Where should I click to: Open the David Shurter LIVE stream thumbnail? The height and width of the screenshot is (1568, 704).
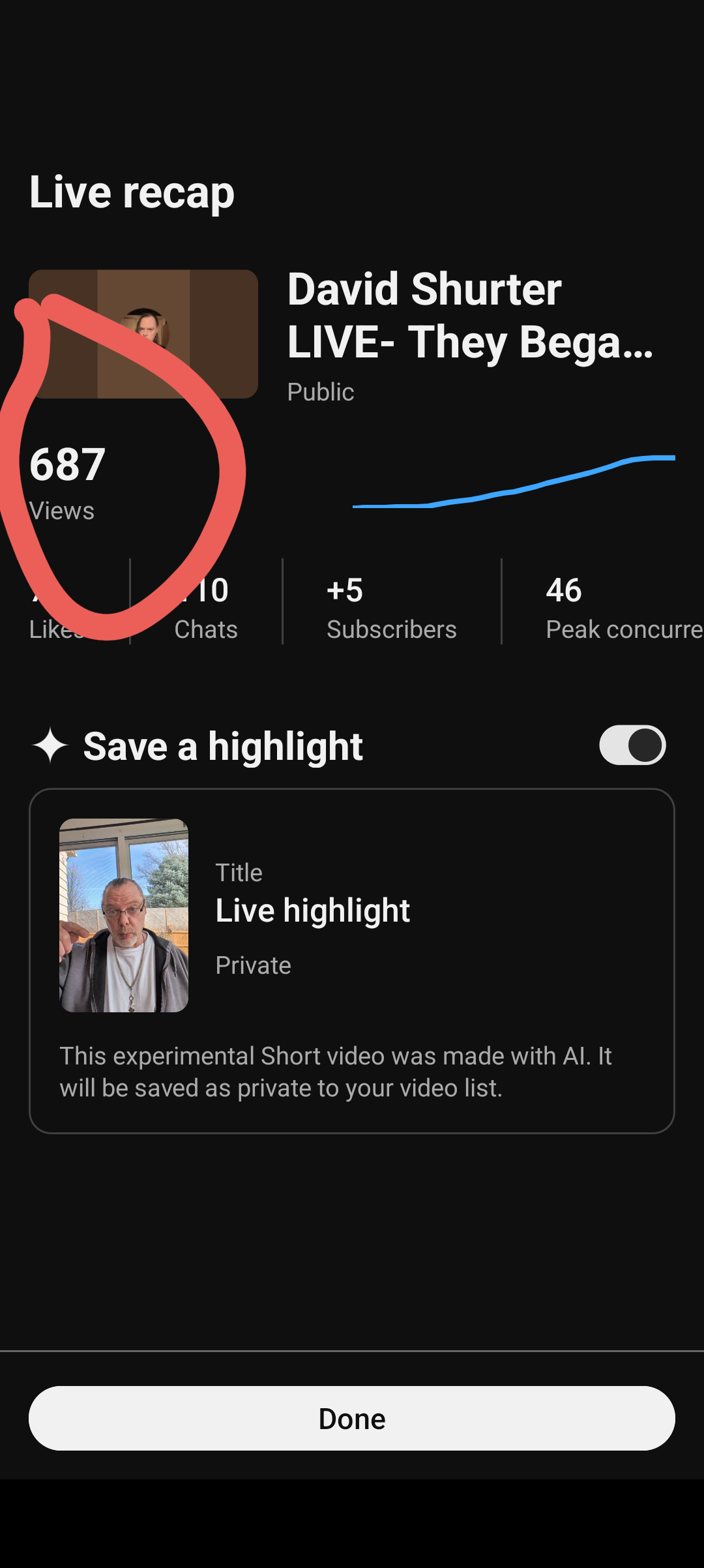[x=143, y=334]
